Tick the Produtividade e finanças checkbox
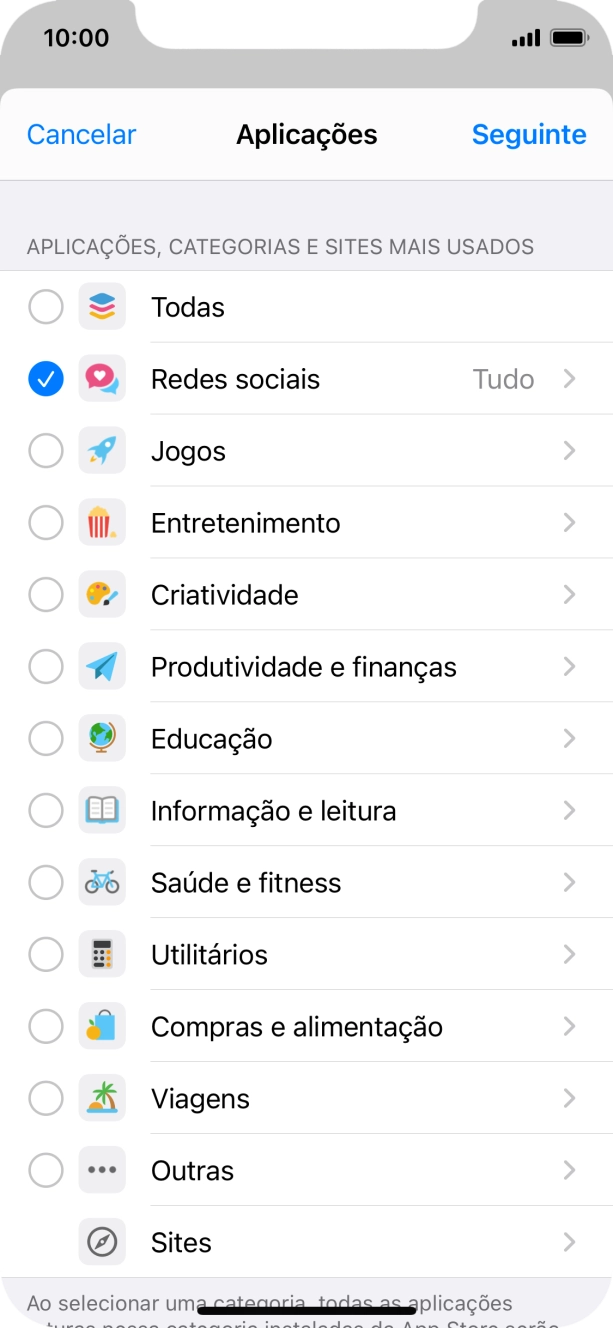 point(46,667)
